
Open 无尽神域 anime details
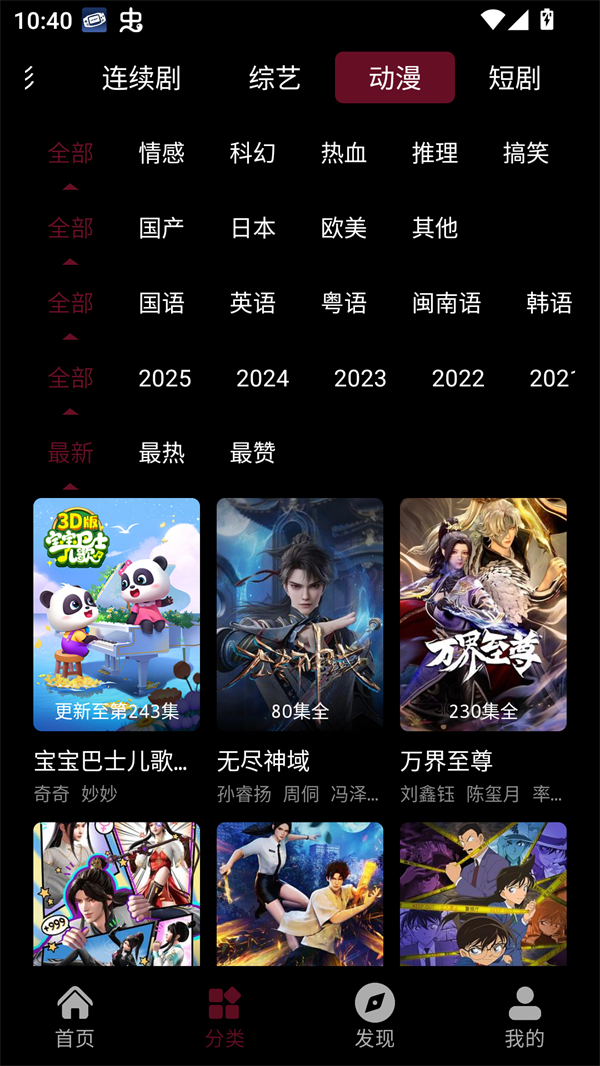pyautogui.click(x=300, y=614)
